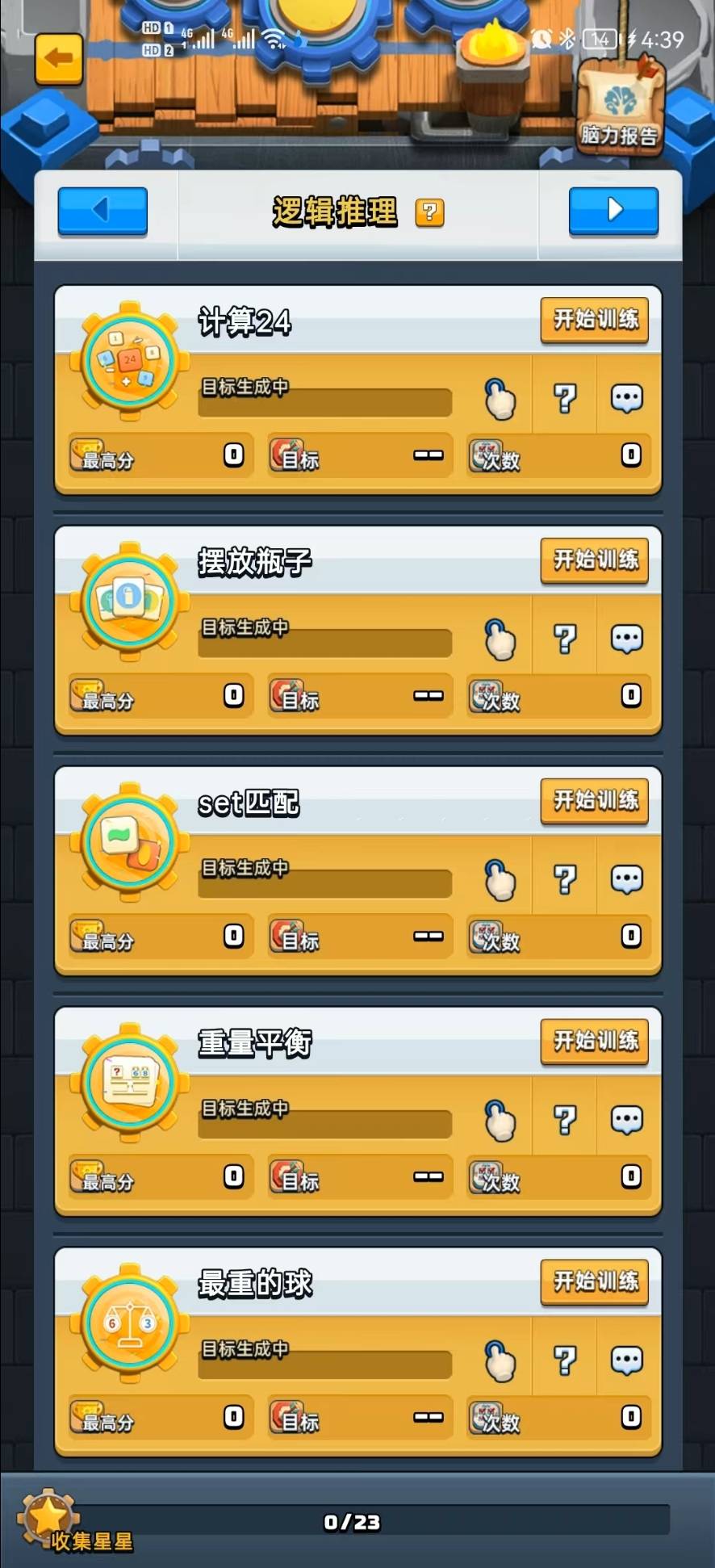Open help next to 逻辑推理 title

(429, 212)
